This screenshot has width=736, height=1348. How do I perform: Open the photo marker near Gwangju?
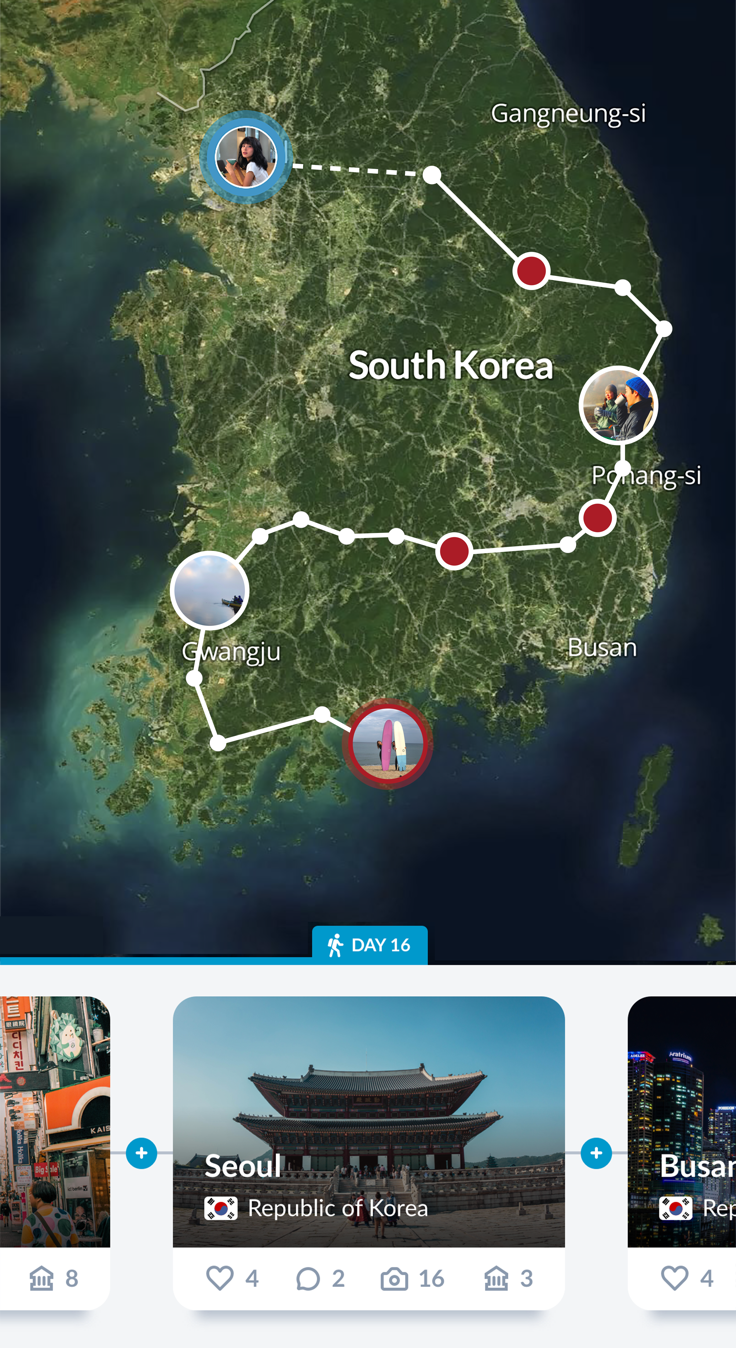coord(209,590)
